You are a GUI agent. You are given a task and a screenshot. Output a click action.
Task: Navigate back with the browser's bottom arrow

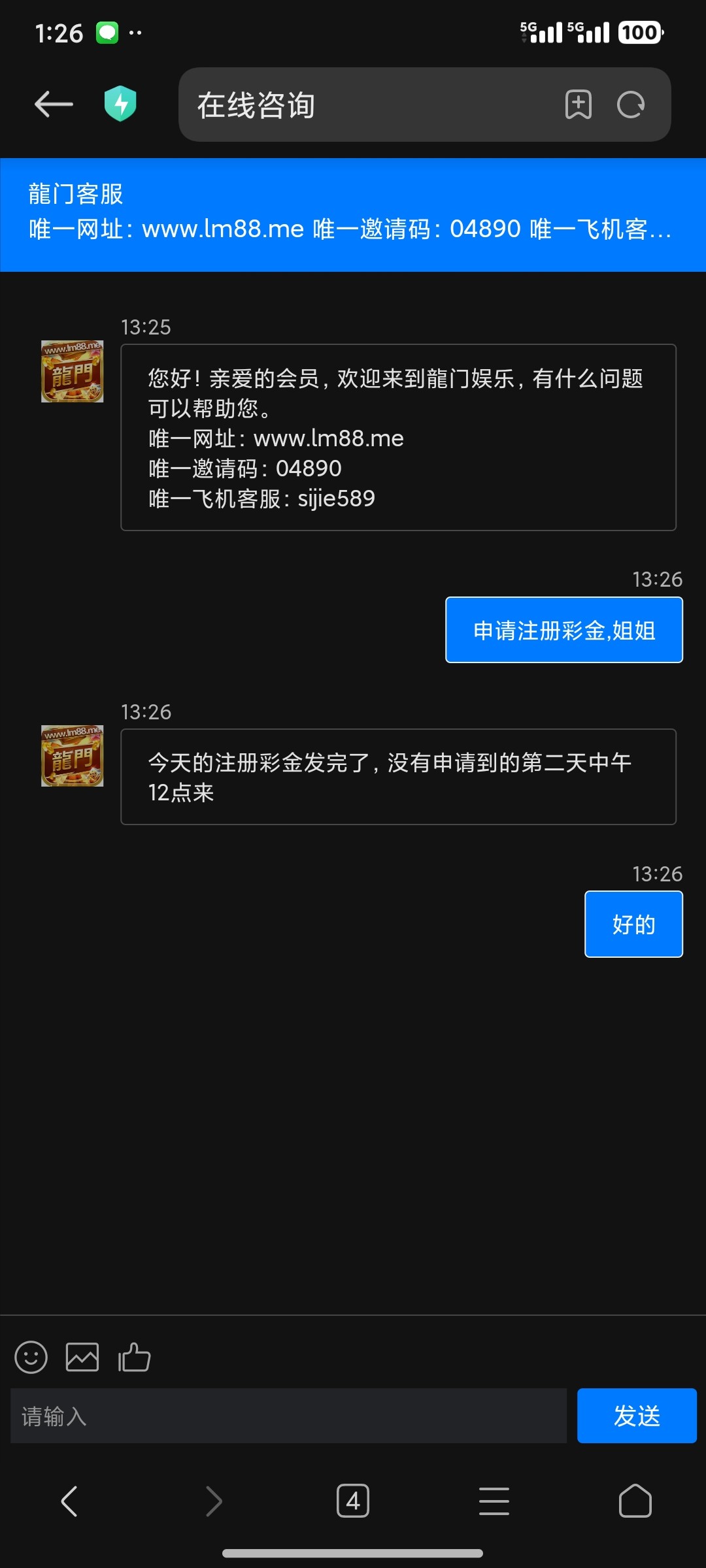[x=69, y=1501]
